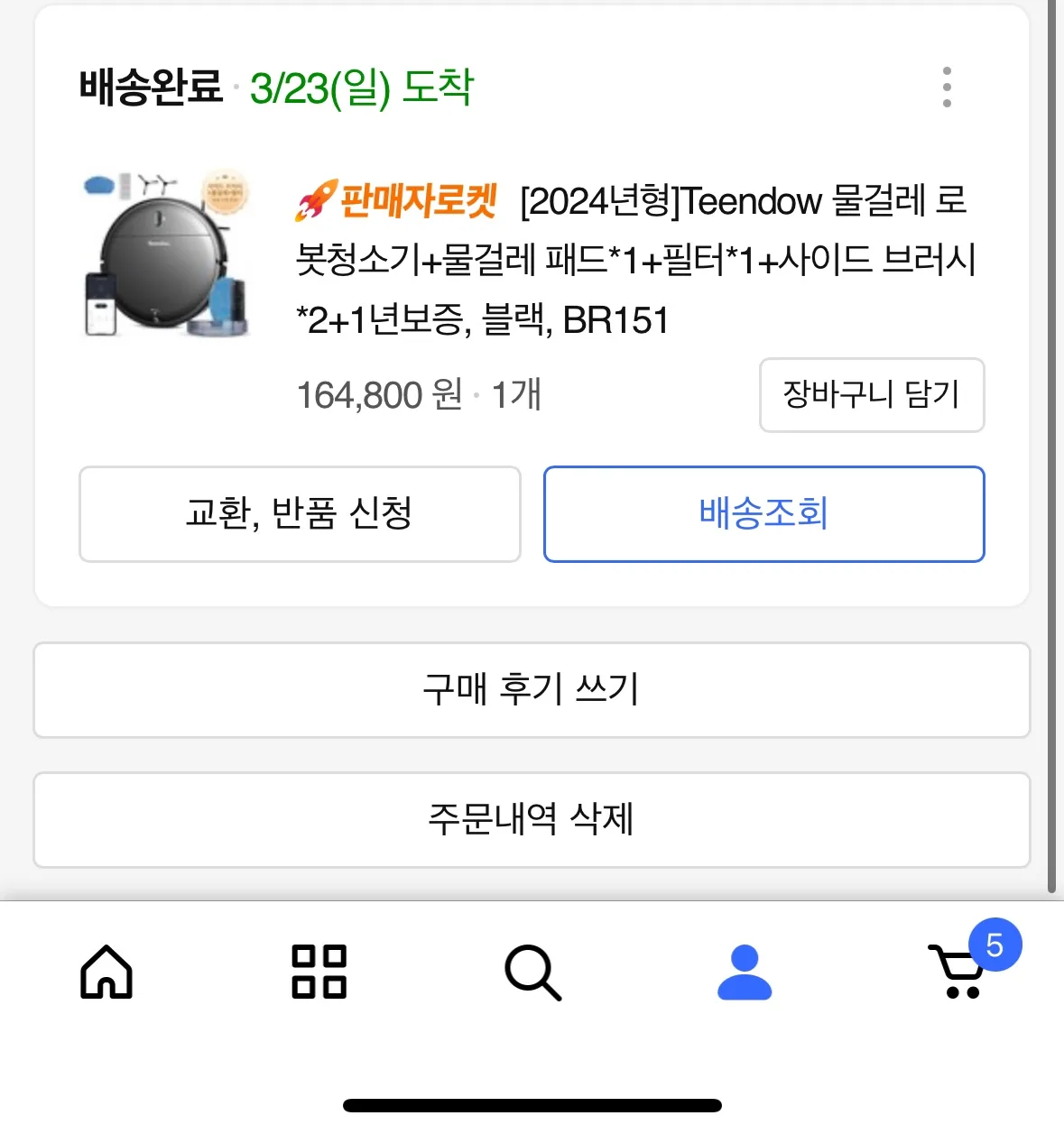The height and width of the screenshot is (1134, 1064).
Task: Go to the home tab
Action: [106, 973]
